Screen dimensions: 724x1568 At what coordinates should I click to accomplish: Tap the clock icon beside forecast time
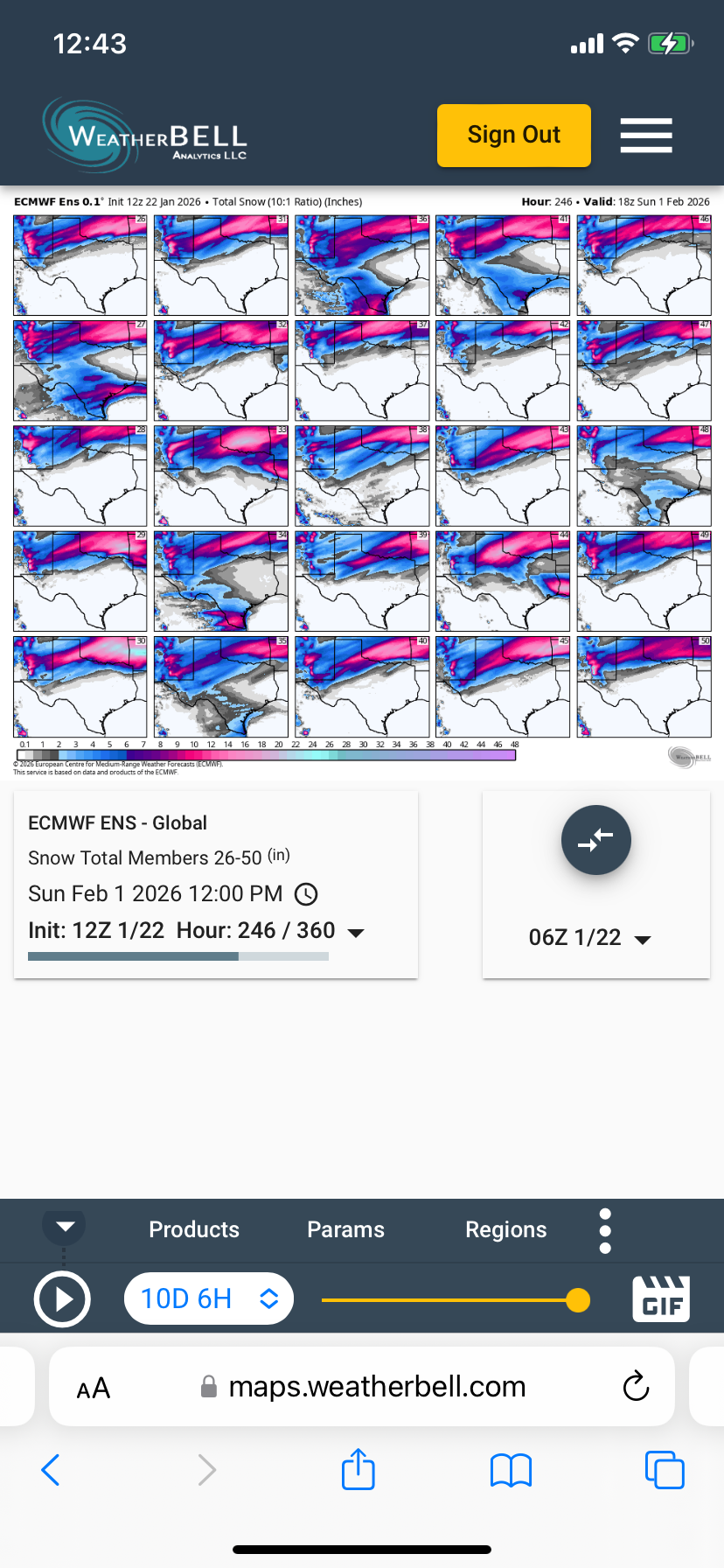pyautogui.click(x=306, y=894)
